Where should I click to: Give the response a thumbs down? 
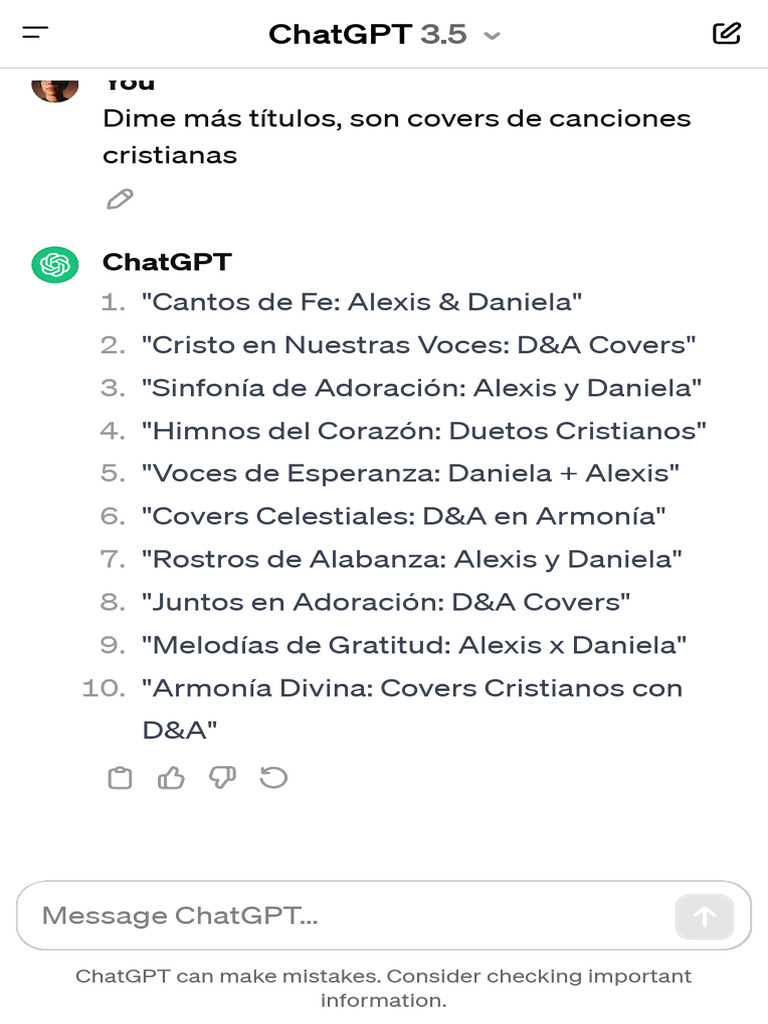click(222, 778)
